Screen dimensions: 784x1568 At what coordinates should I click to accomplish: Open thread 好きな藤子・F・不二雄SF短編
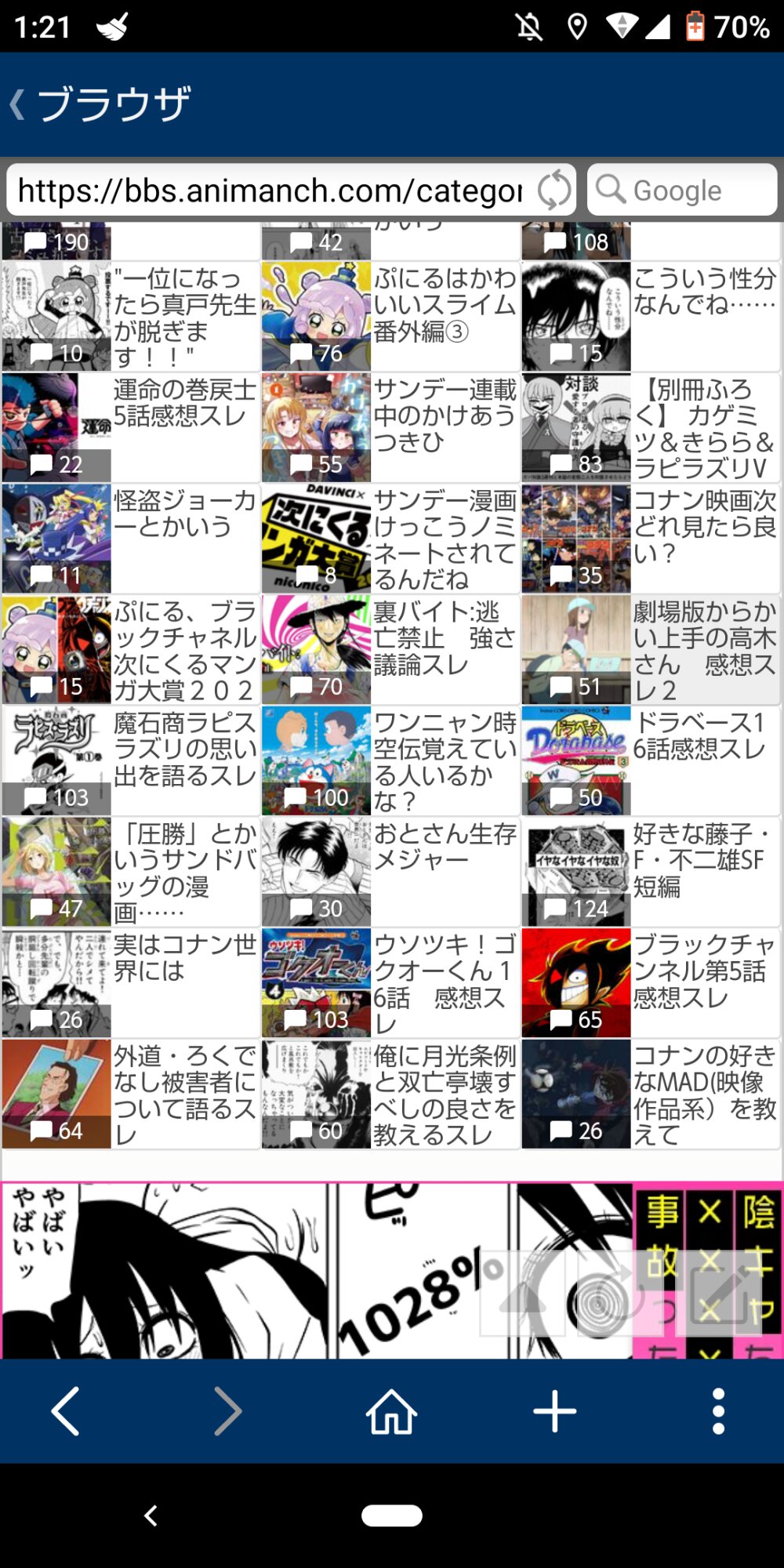[651, 873]
